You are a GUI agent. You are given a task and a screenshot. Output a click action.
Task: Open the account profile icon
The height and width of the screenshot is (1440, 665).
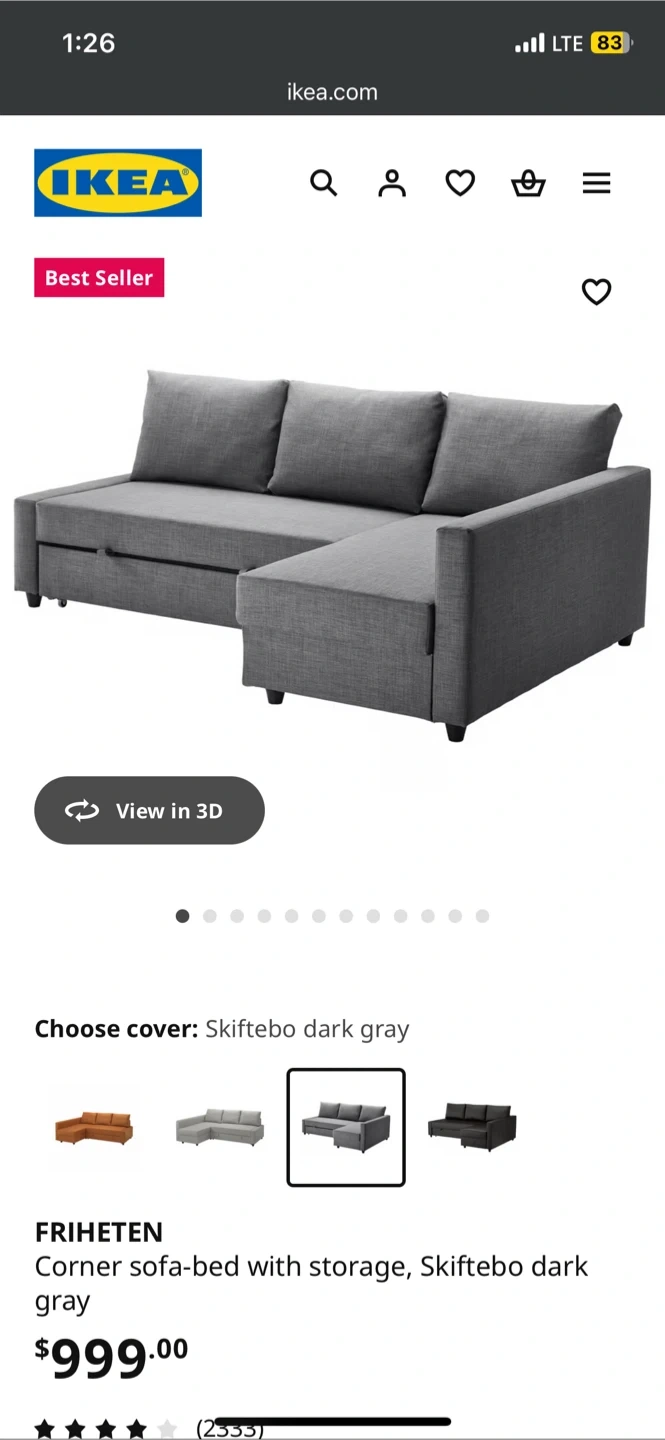392,183
